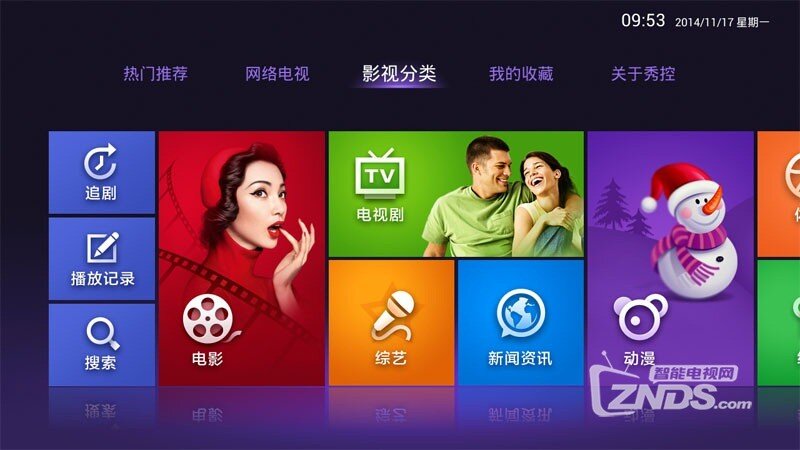Tap the 搜索 search tile

click(101, 344)
